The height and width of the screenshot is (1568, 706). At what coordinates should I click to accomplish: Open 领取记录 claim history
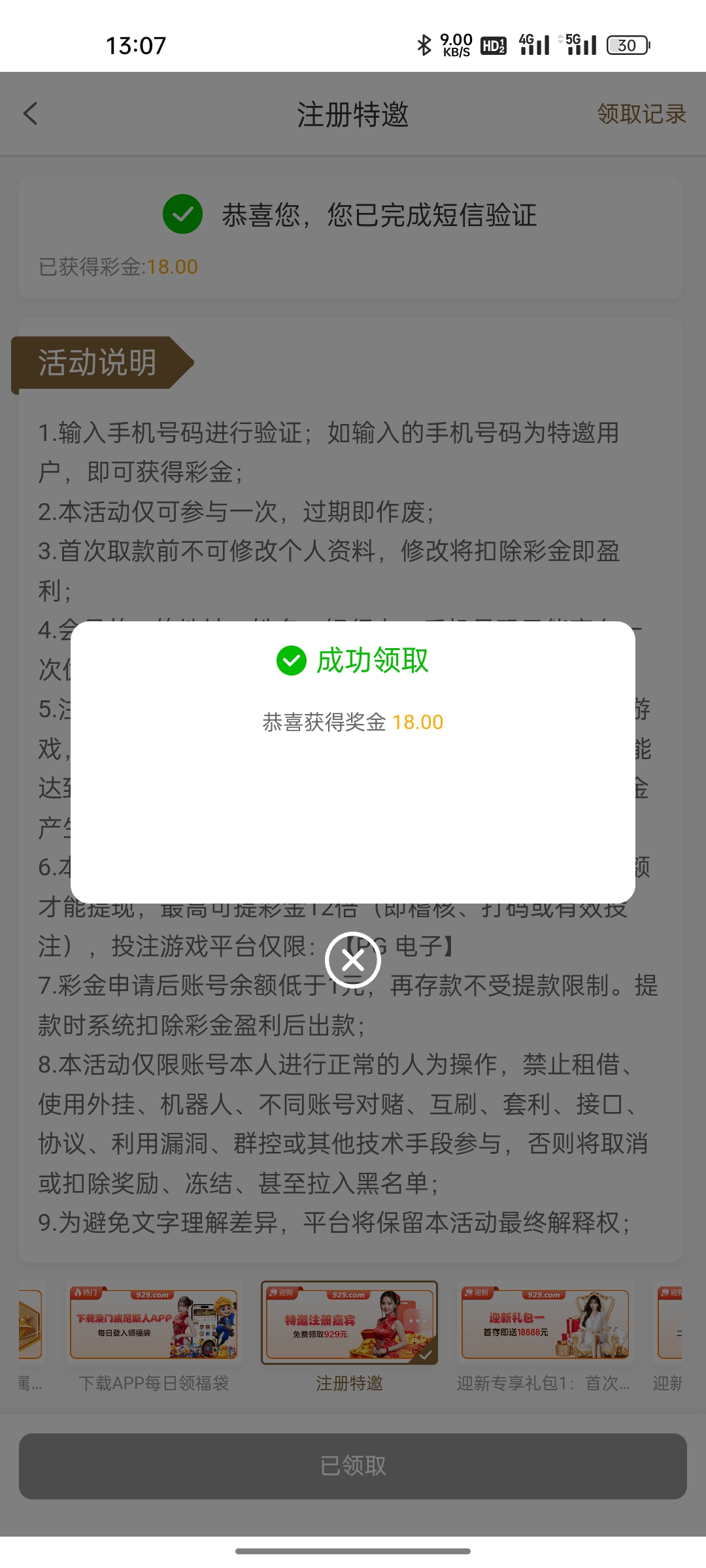641,114
